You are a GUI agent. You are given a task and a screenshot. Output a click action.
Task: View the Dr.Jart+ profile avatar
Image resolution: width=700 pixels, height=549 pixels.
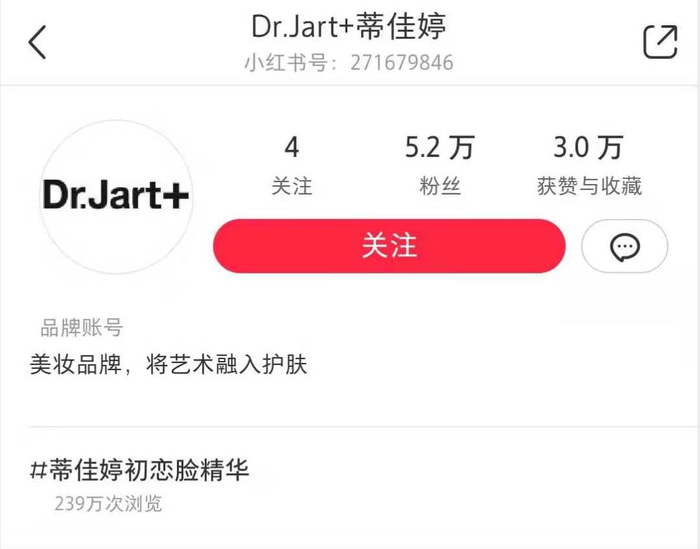(116, 196)
